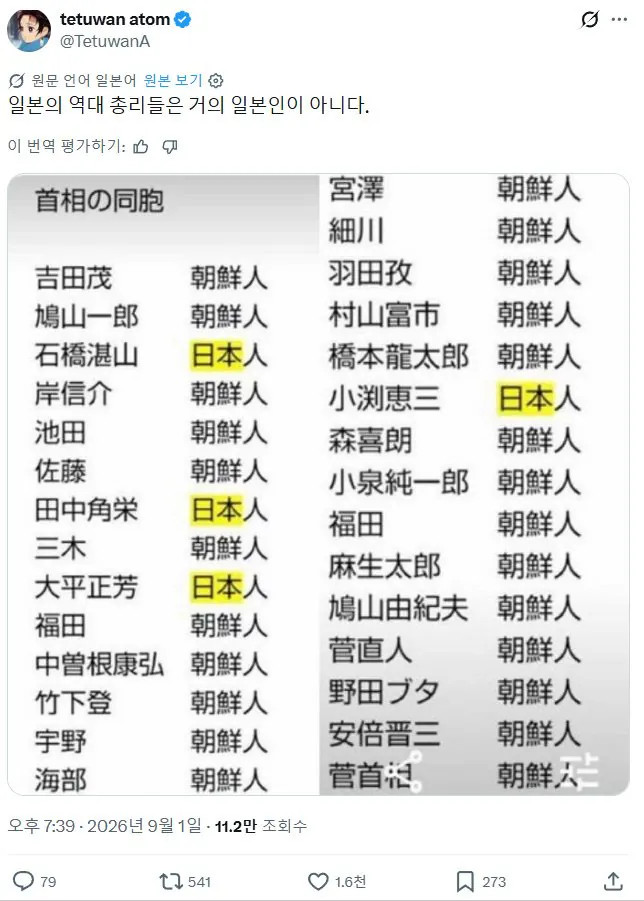Image resolution: width=644 pixels, height=901 pixels.
Task: Open translation settings gear
Action: pos(215,80)
